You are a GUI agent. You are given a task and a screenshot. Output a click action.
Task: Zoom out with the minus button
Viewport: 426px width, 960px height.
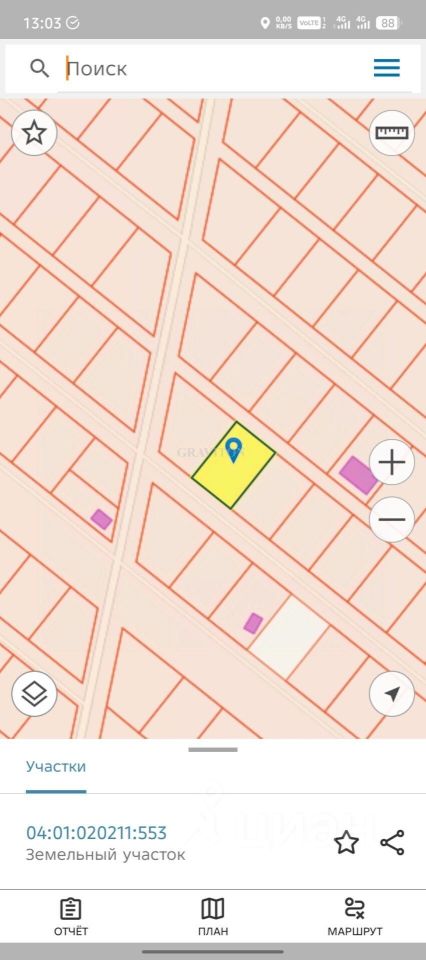tap(392, 519)
